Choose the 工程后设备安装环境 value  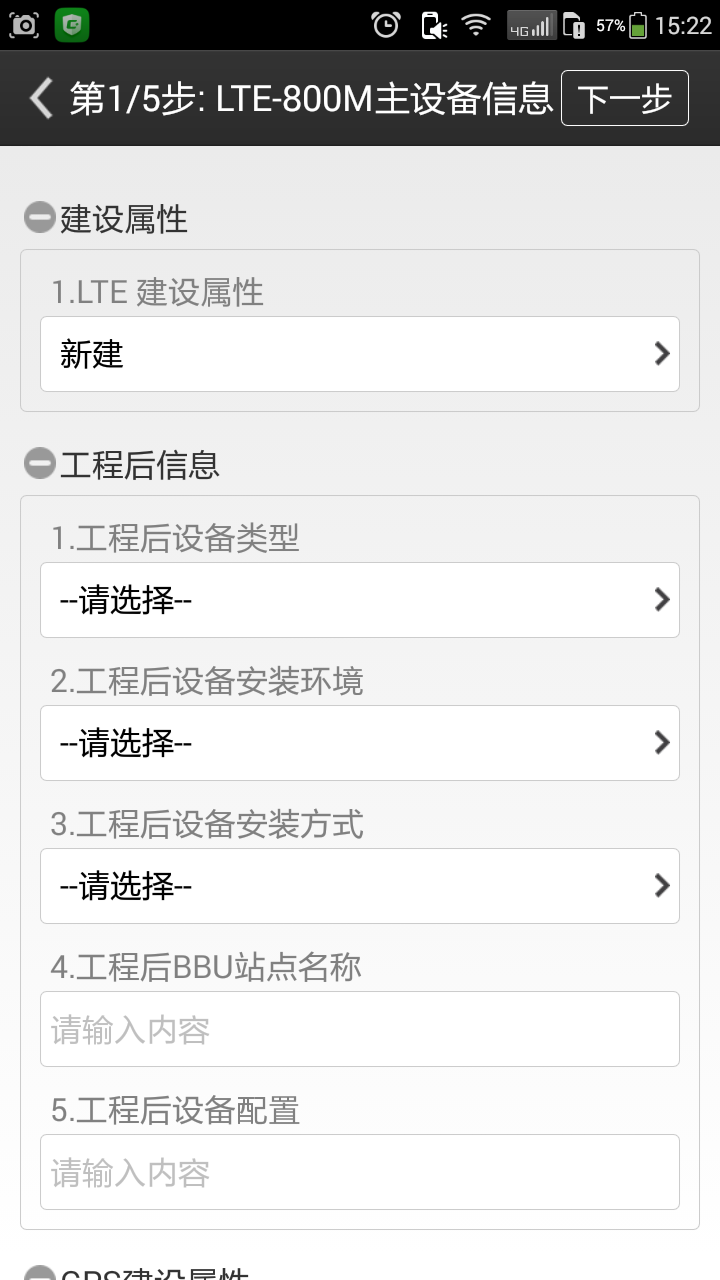pyautogui.click(x=360, y=743)
